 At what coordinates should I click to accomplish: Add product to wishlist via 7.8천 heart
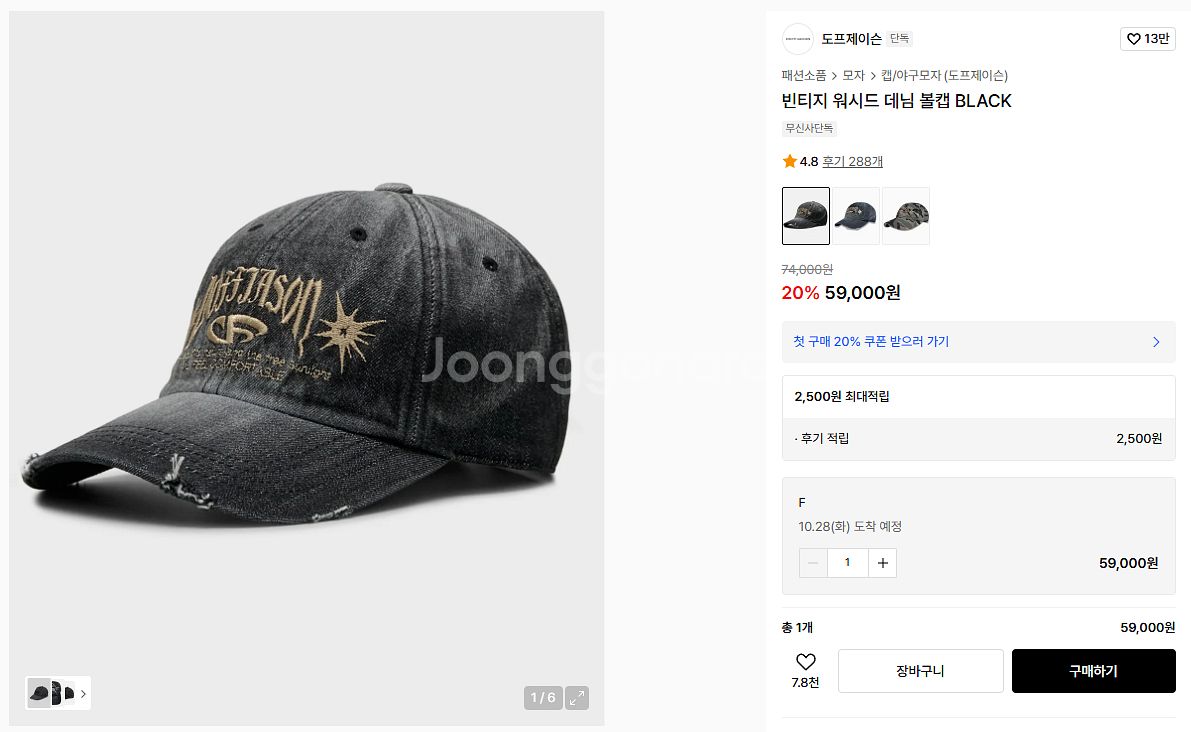[x=805, y=670]
